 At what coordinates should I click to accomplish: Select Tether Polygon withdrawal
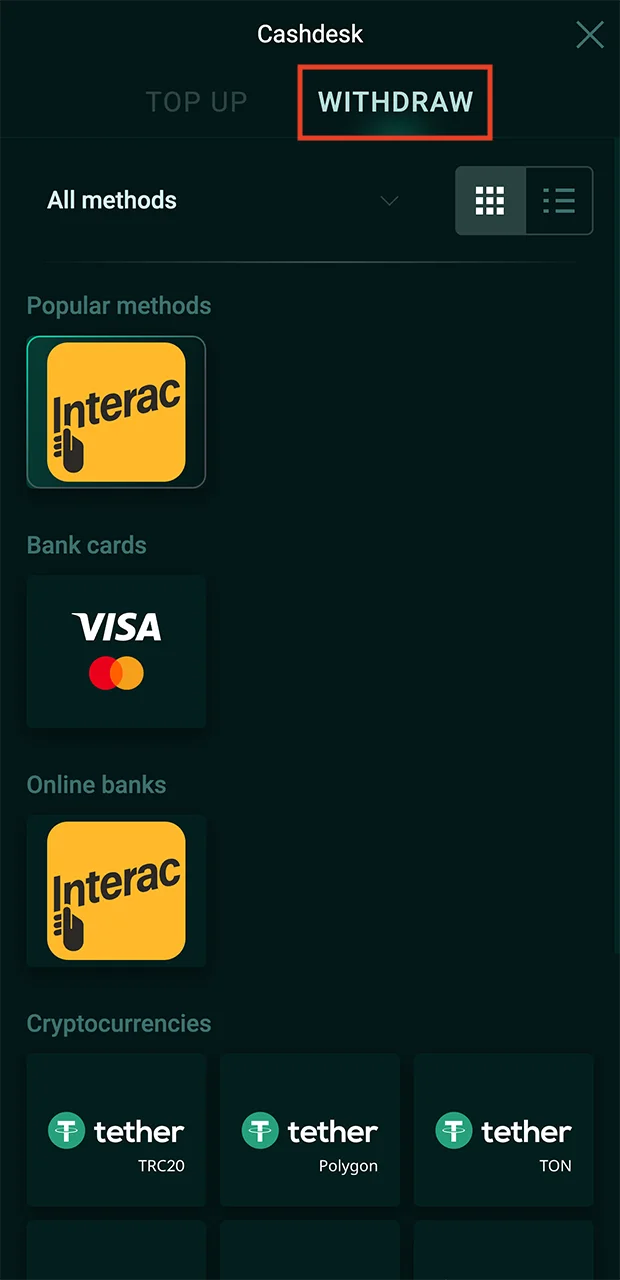(x=310, y=1130)
